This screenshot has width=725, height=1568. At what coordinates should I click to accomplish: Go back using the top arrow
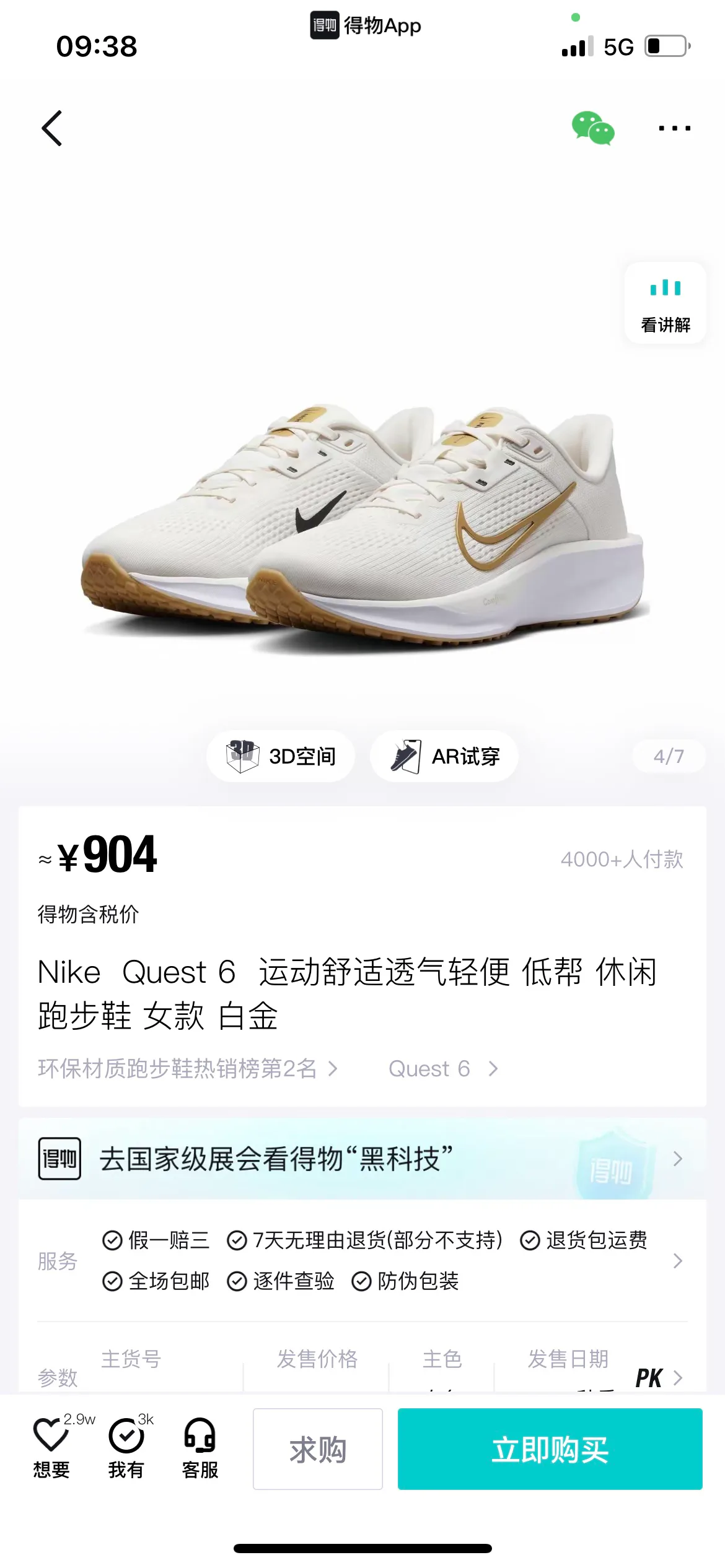(52, 128)
